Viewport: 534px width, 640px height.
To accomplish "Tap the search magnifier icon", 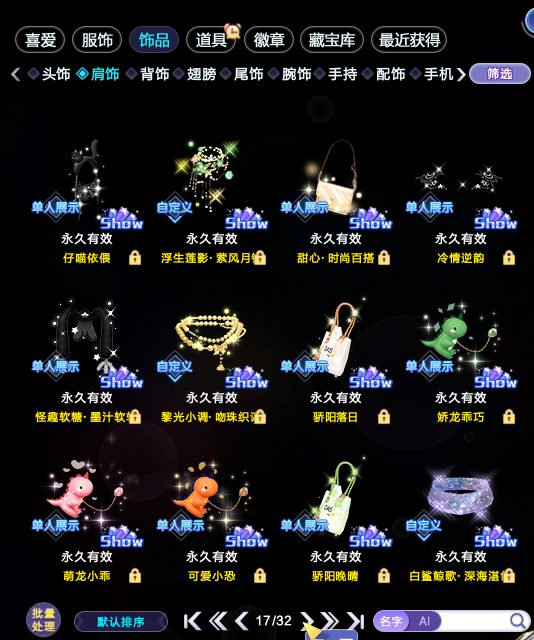I will [518, 621].
